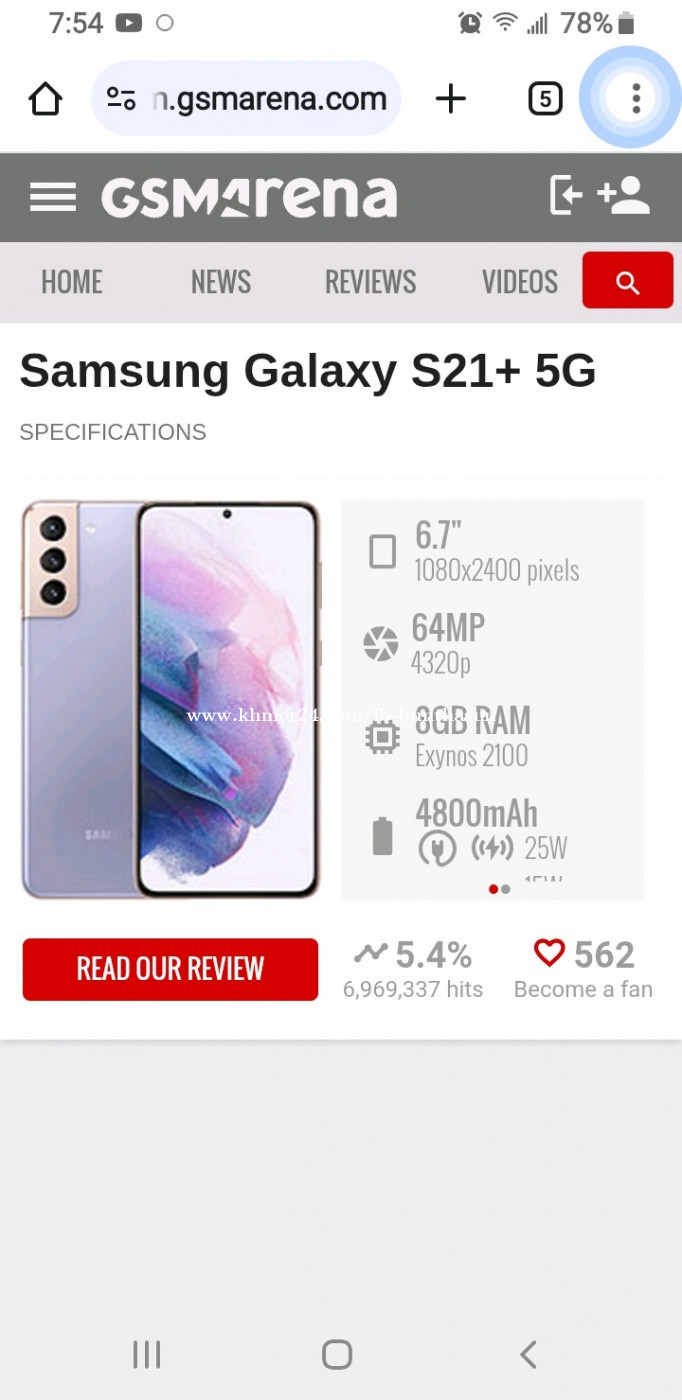Tap the gsmarena.com address bar
This screenshot has height=1400, width=682.
tap(246, 98)
